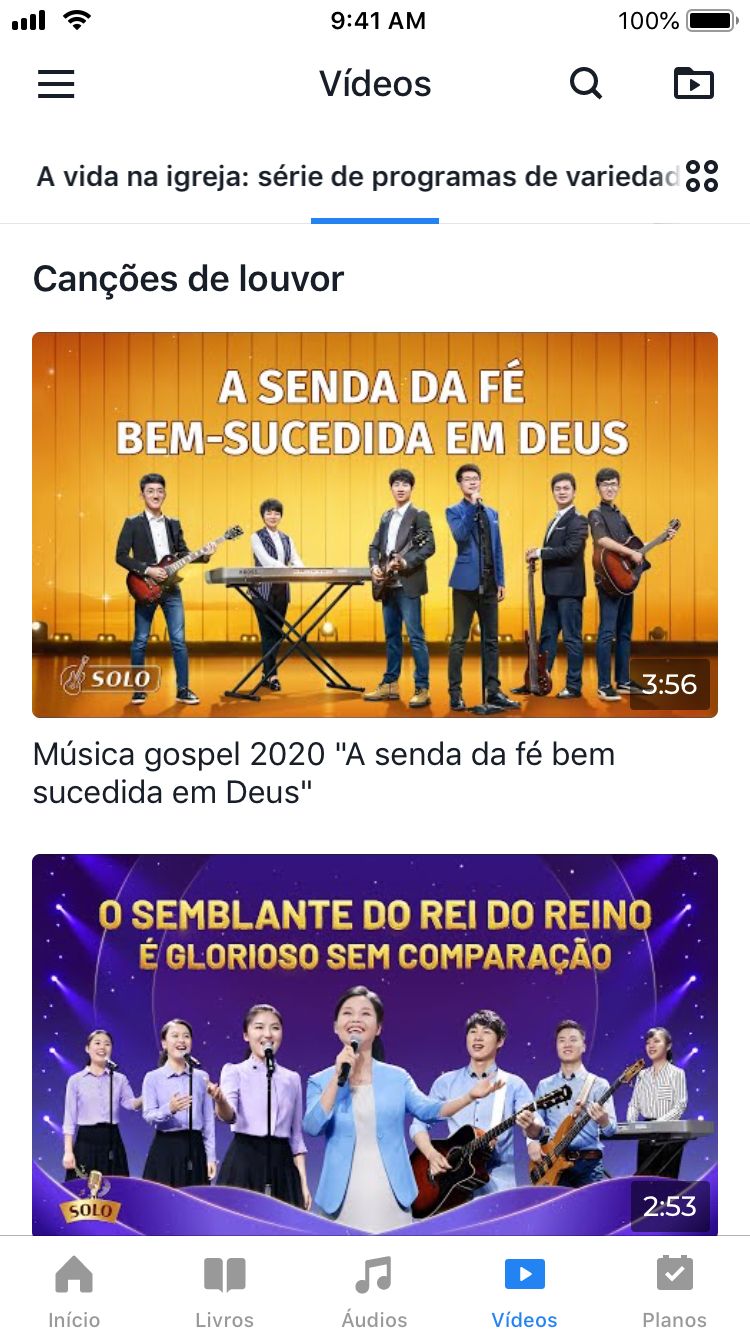Switch to the Livros tab

224,1292
